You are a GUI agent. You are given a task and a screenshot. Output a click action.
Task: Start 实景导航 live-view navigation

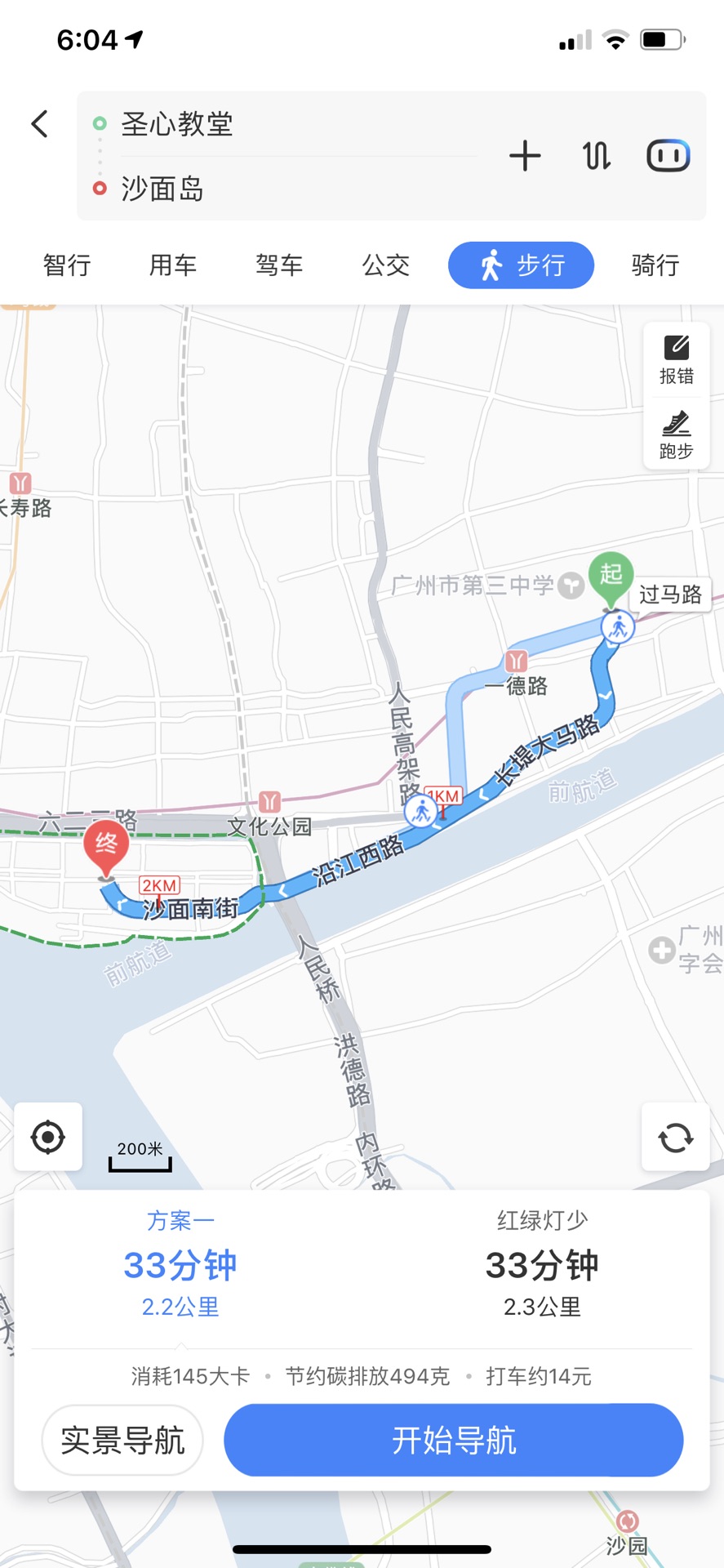pyautogui.click(x=122, y=1441)
